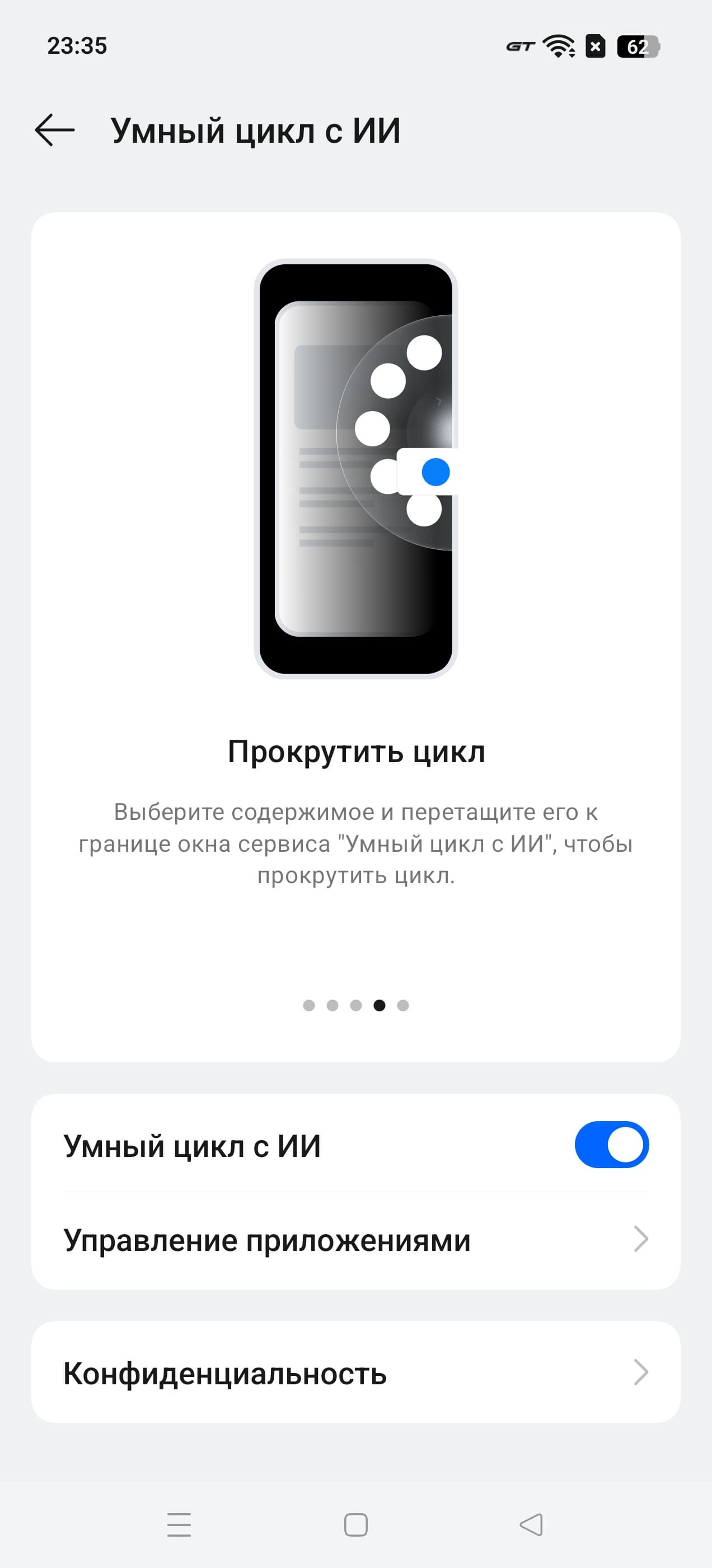Open Управление приложениями
Screen dimensions: 712x1568
tap(355, 1240)
